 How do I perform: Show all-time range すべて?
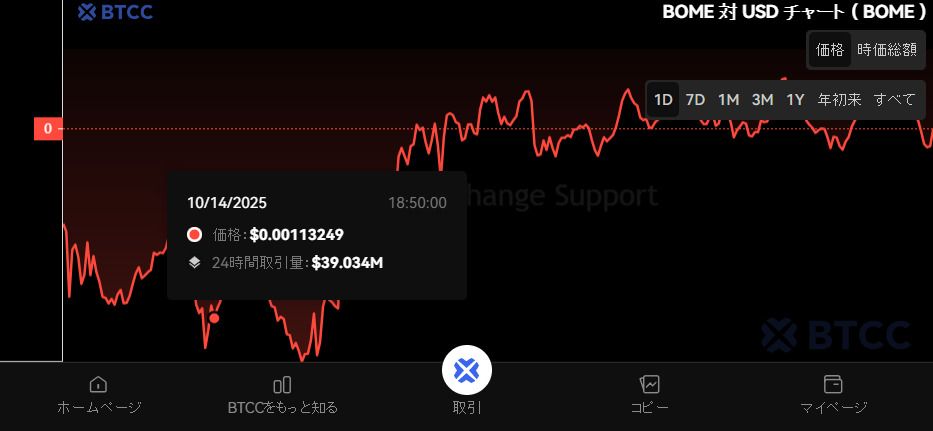point(894,99)
